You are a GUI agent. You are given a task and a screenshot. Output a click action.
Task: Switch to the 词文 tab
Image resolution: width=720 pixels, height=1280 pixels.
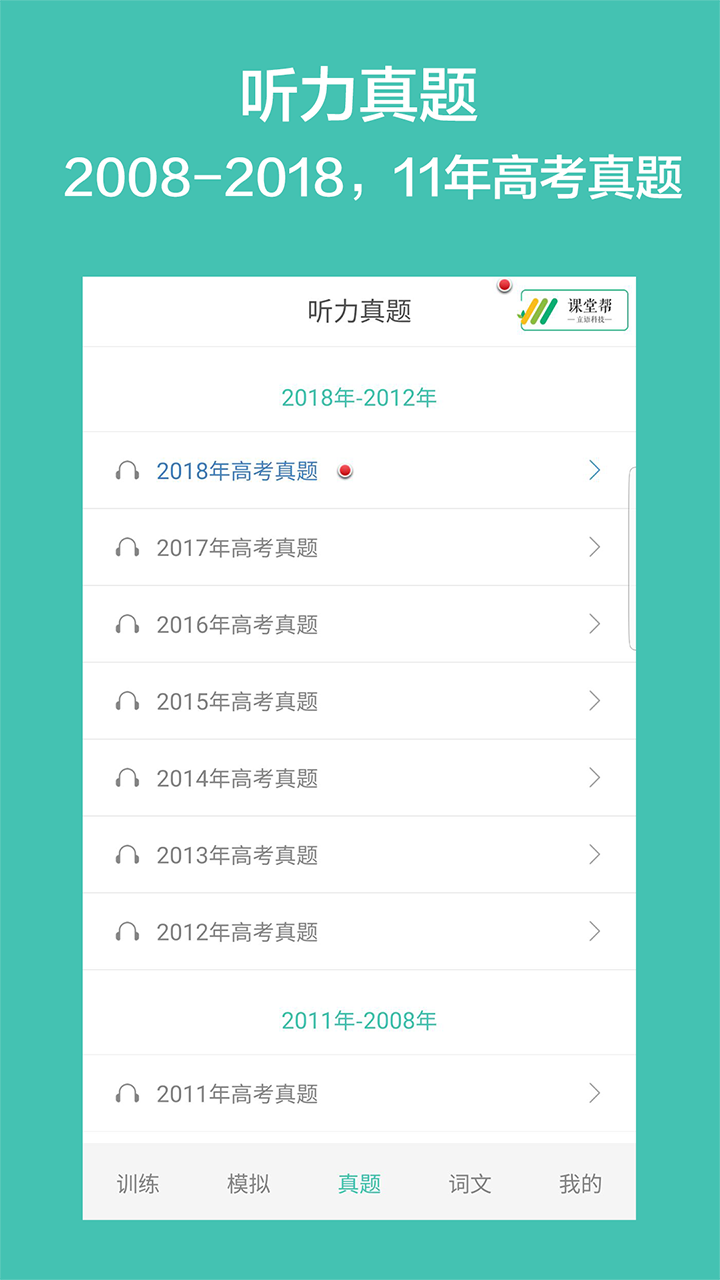point(469,1183)
